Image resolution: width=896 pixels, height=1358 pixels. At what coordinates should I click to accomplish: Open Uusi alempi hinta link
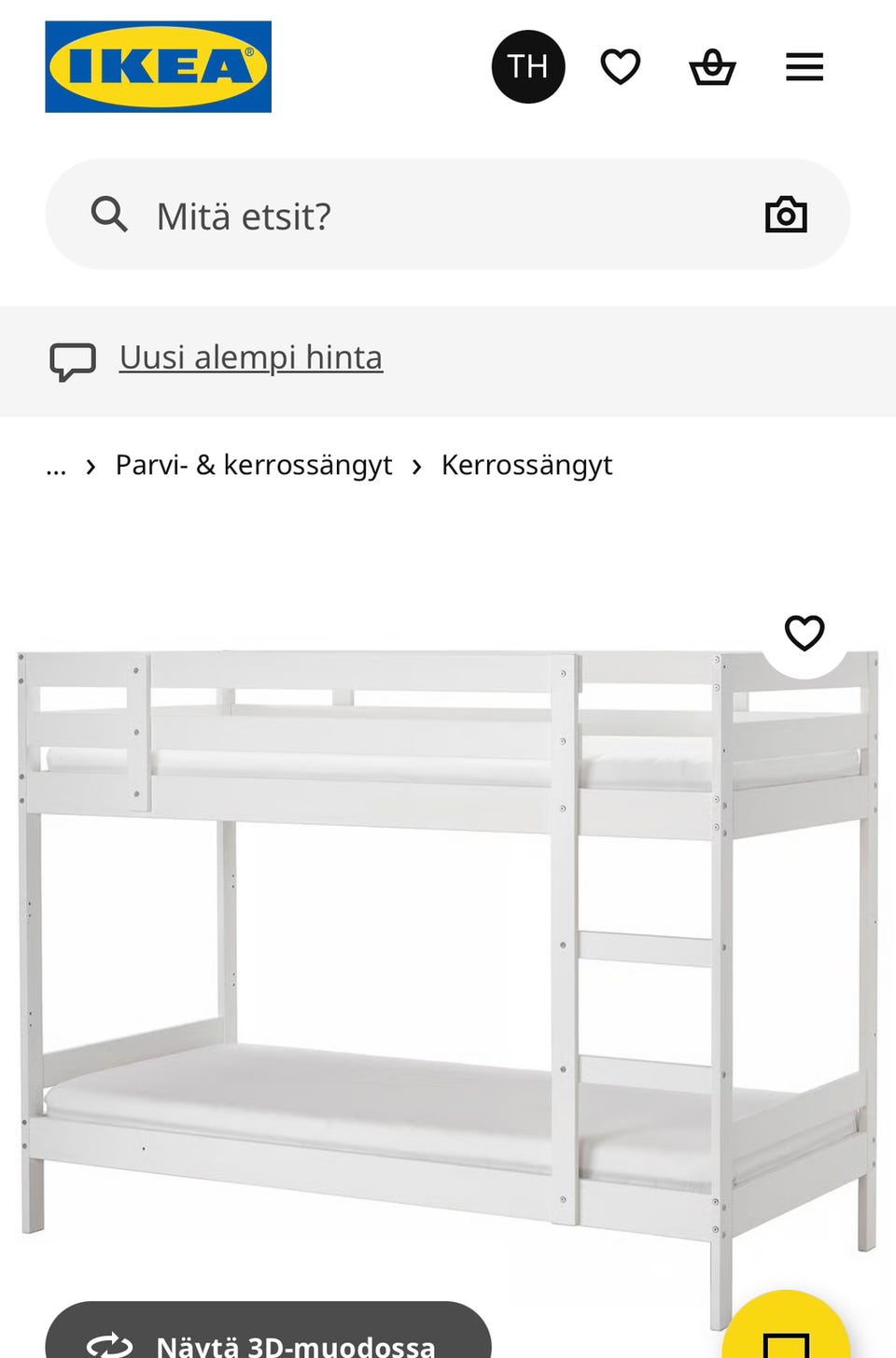pyautogui.click(x=249, y=357)
